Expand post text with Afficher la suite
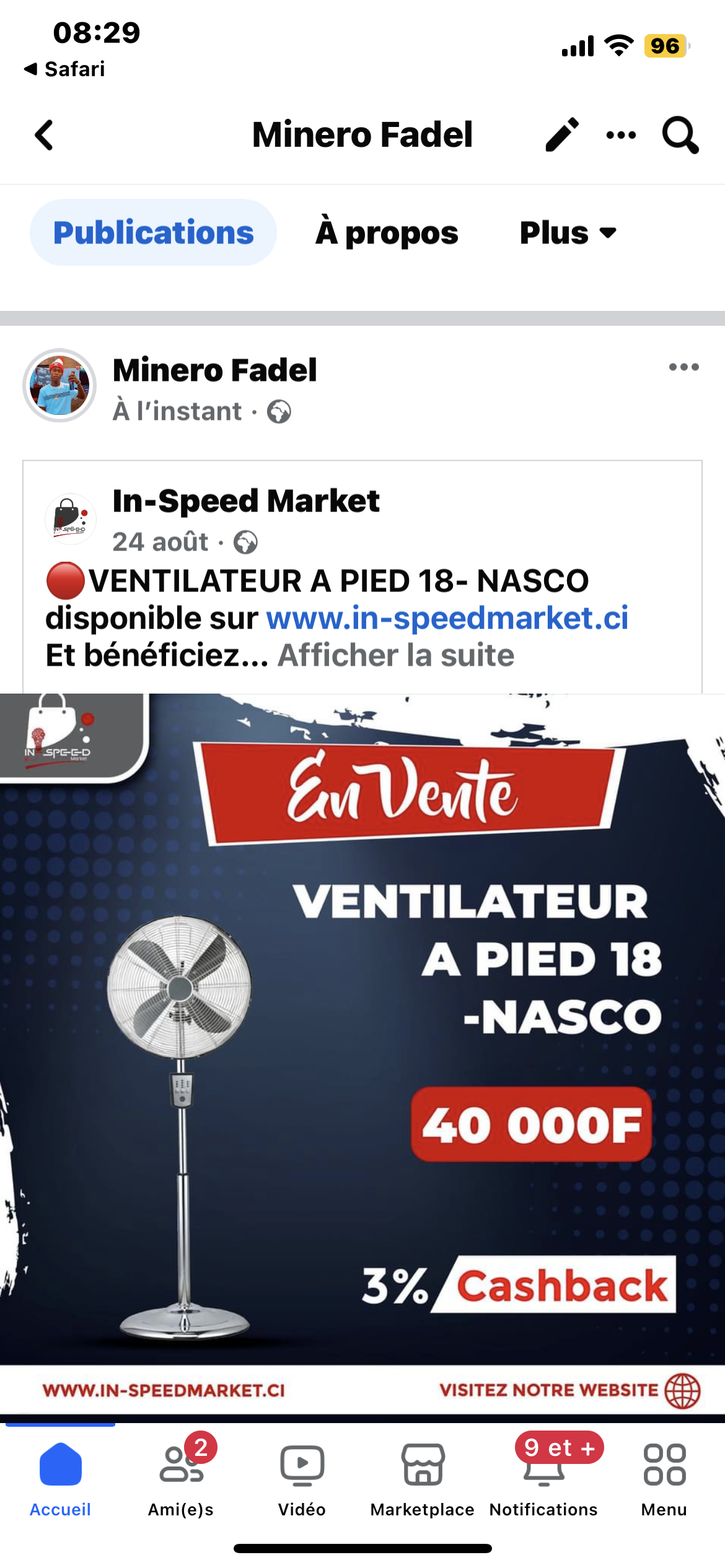This screenshot has width=725, height=1568. 396,655
